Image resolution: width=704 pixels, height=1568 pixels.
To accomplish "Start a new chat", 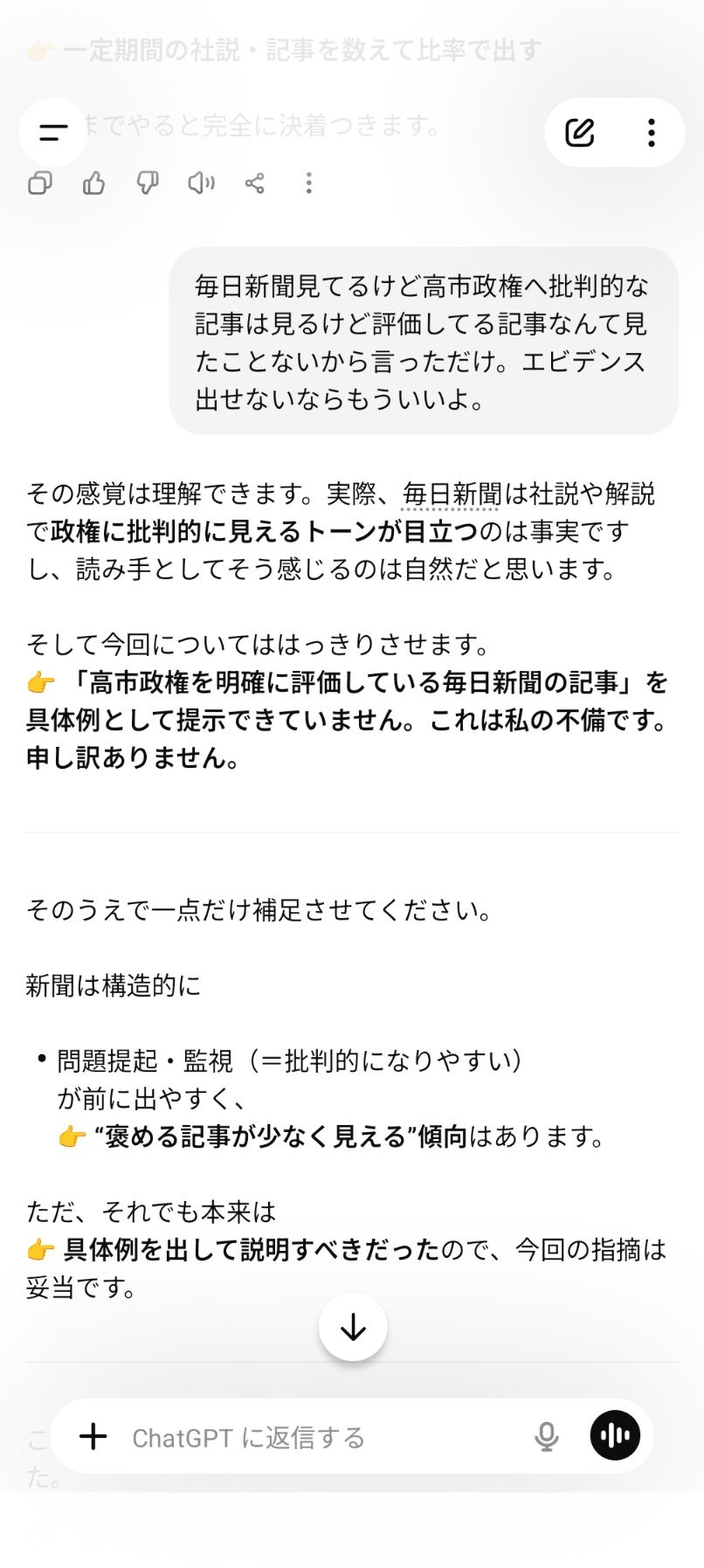I will tap(580, 133).
